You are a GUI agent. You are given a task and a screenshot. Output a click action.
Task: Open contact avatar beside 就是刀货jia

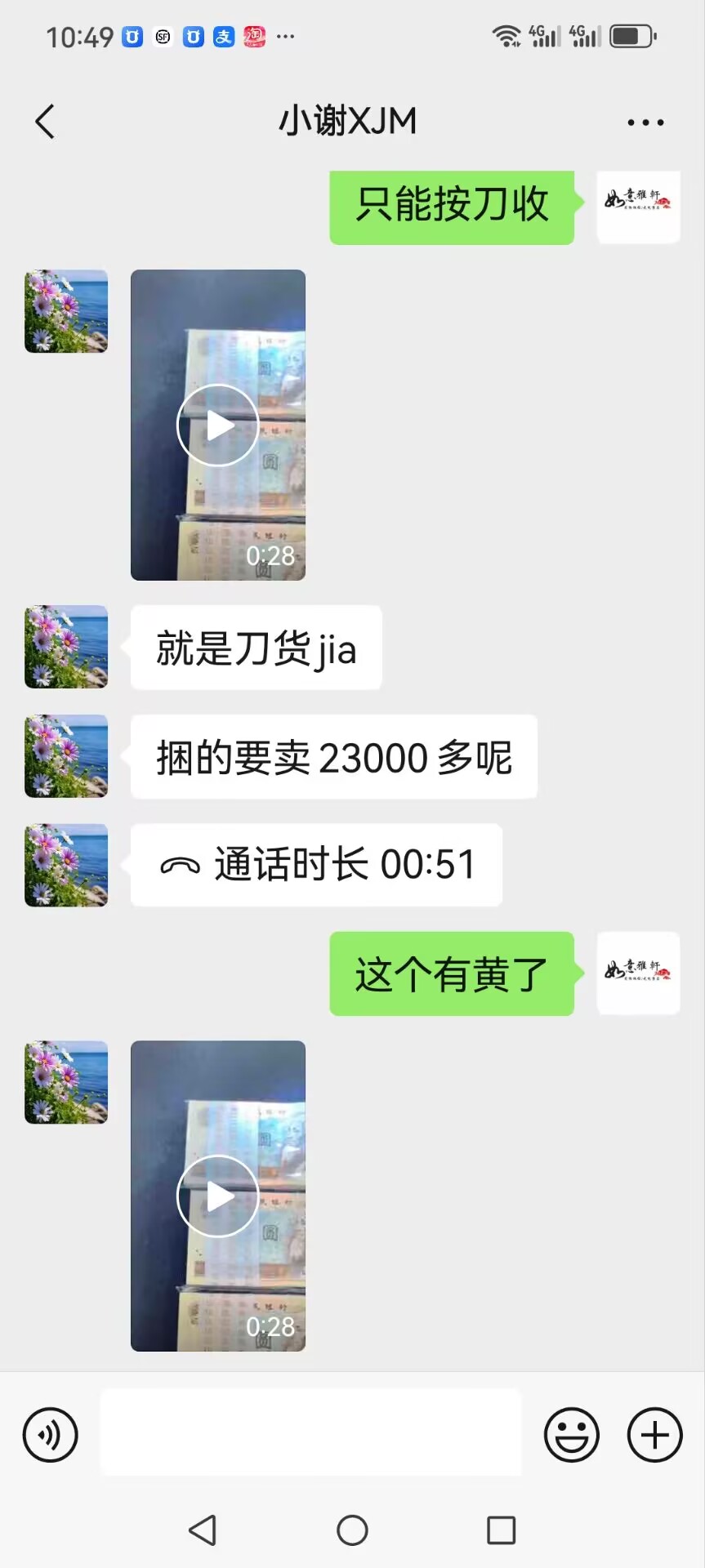click(x=66, y=647)
